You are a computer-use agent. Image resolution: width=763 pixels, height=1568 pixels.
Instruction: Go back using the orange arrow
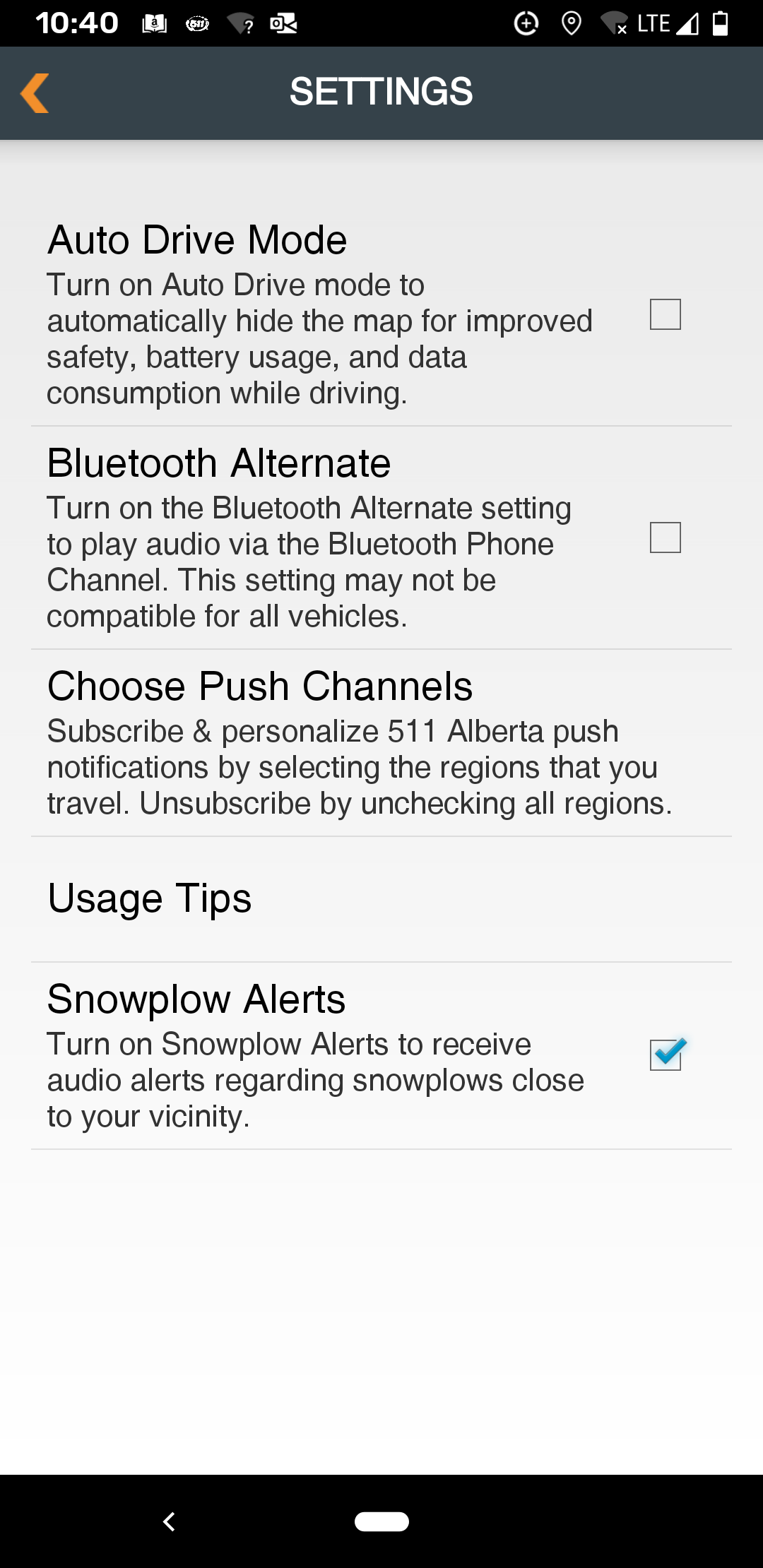click(35, 93)
